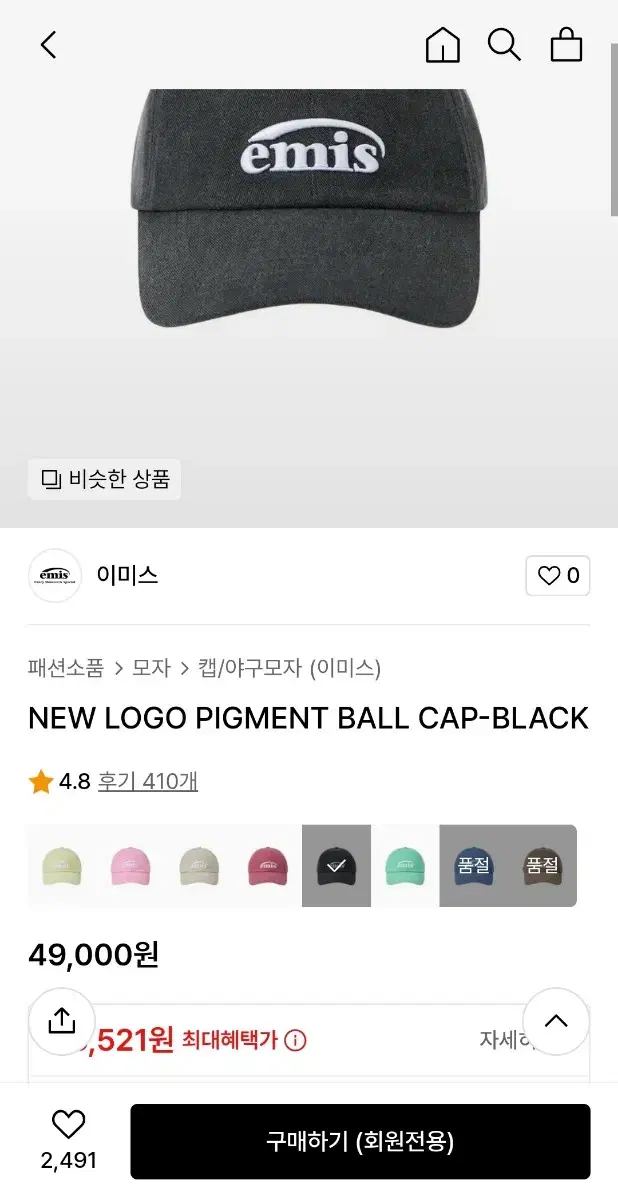Add product to wishlist with bottom heart
The height and width of the screenshot is (1200, 618).
click(x=69, y=1141)
